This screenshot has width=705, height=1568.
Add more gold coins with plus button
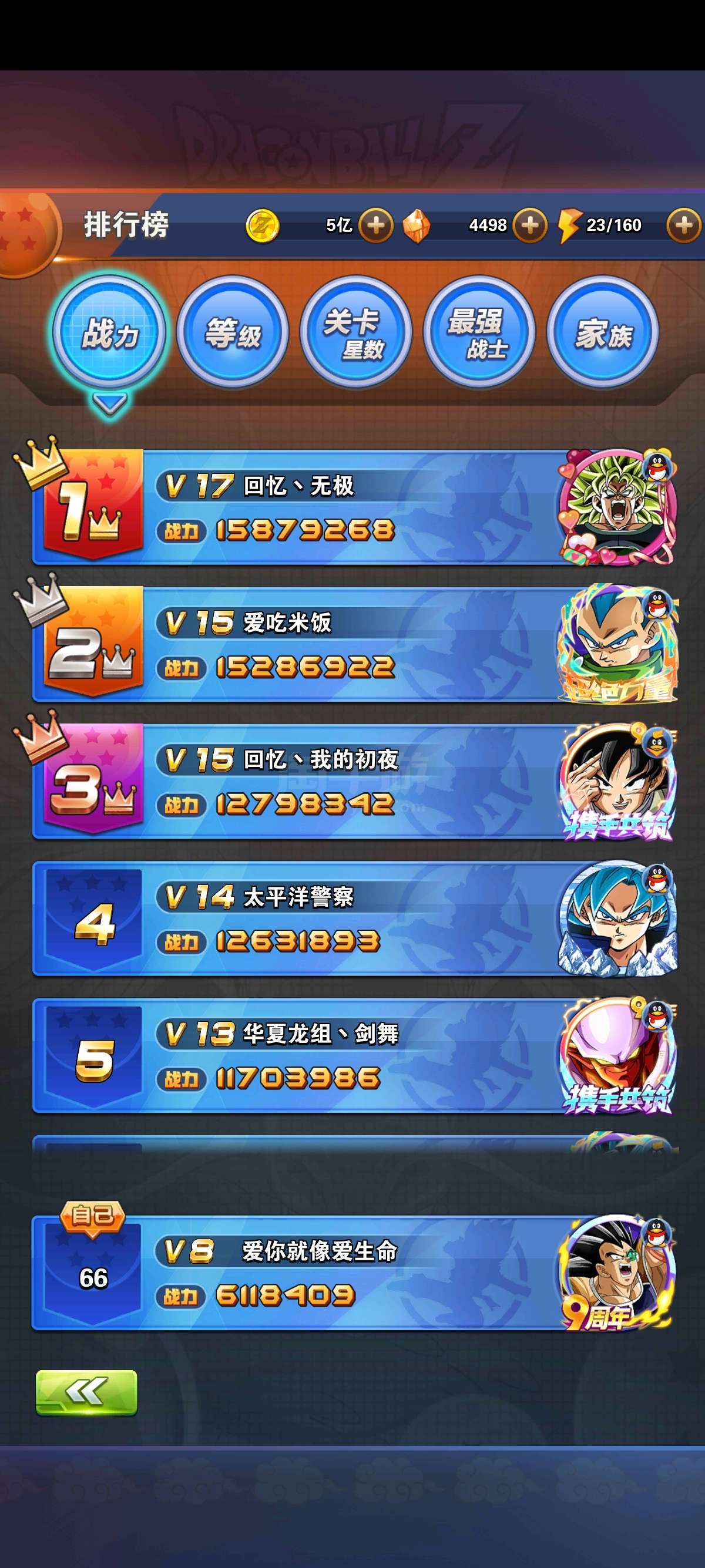point(375,226)
